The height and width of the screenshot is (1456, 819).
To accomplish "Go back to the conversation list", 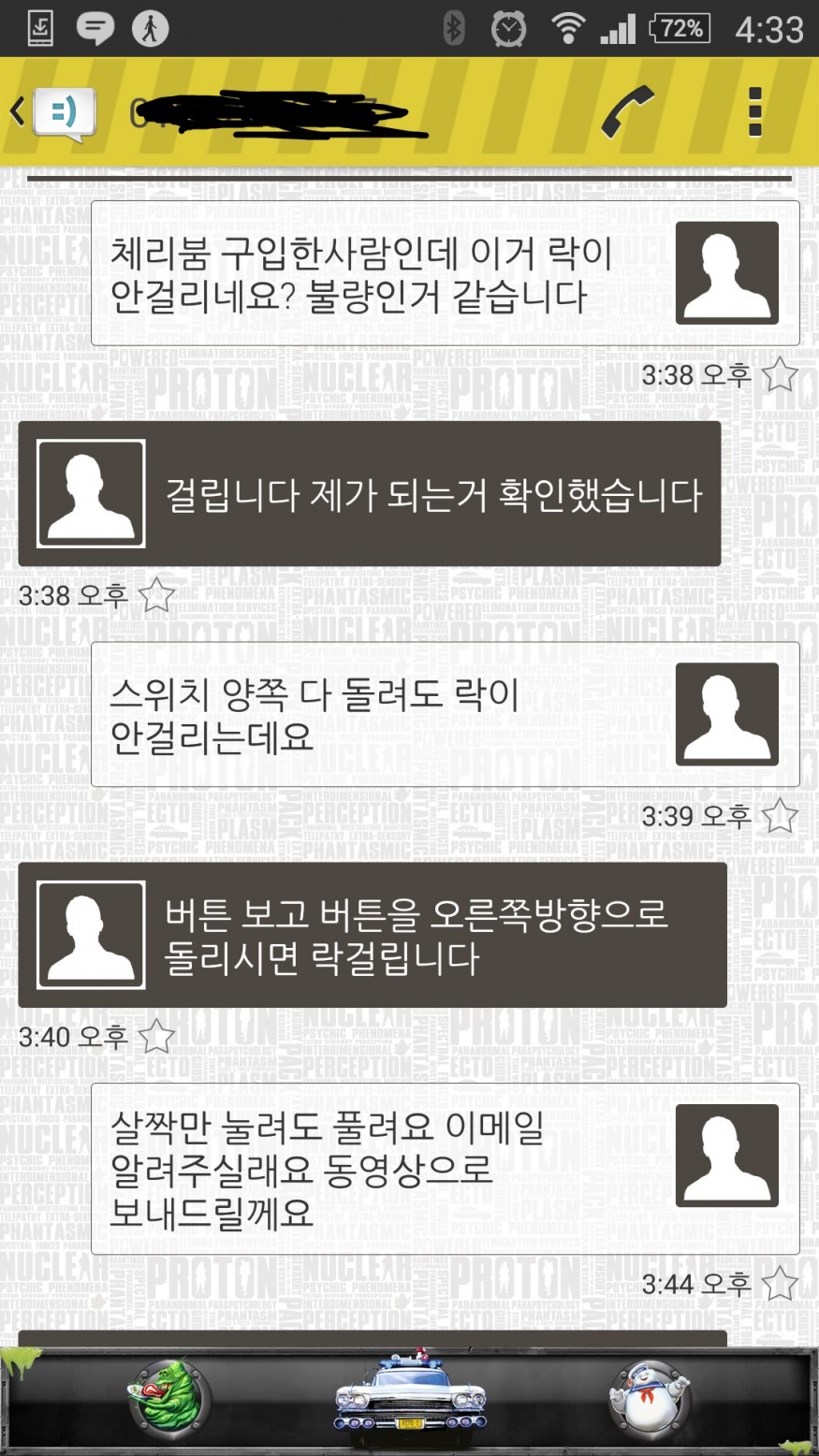I will click(x=54, y=114).
